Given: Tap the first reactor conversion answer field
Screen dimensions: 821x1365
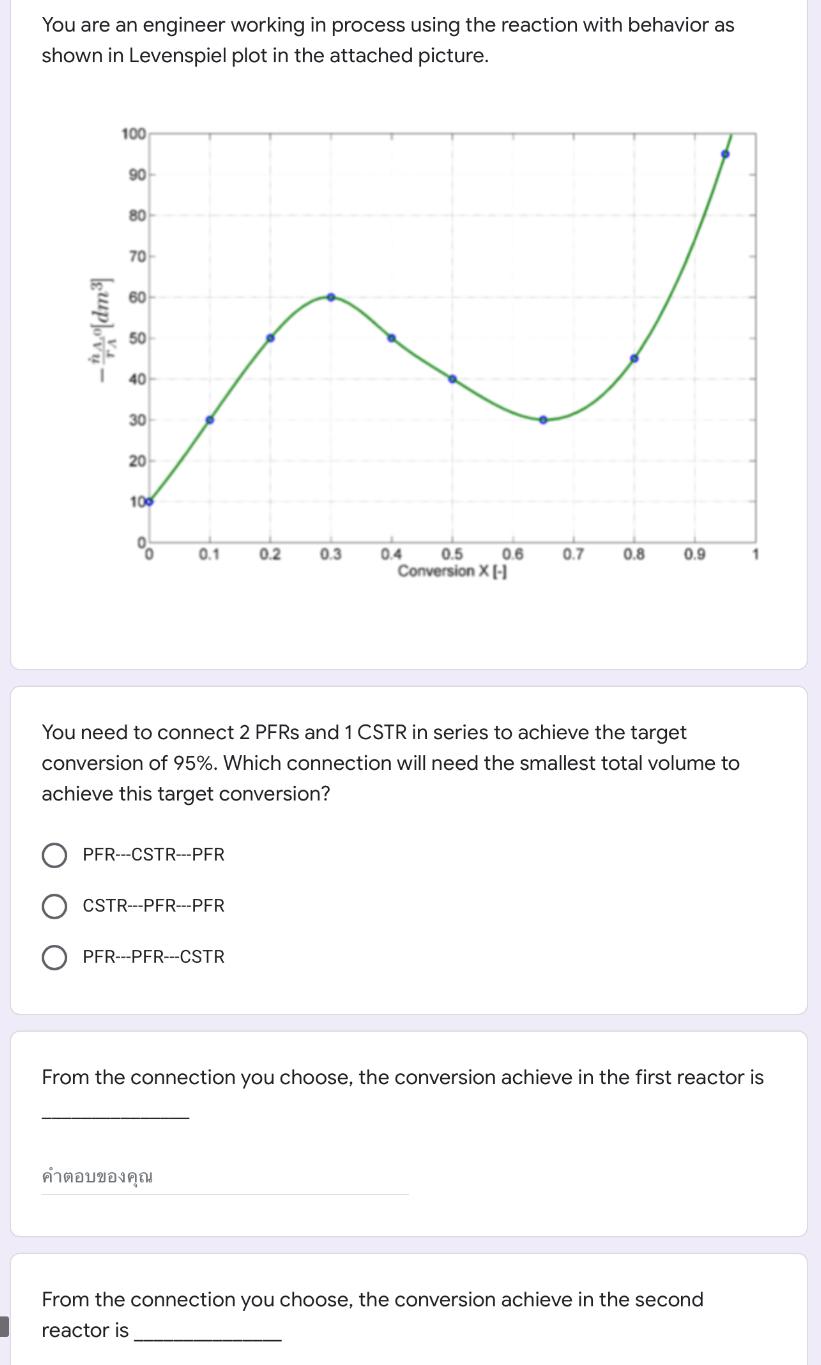Looking at the screenshot, I should click(225, 1177).
